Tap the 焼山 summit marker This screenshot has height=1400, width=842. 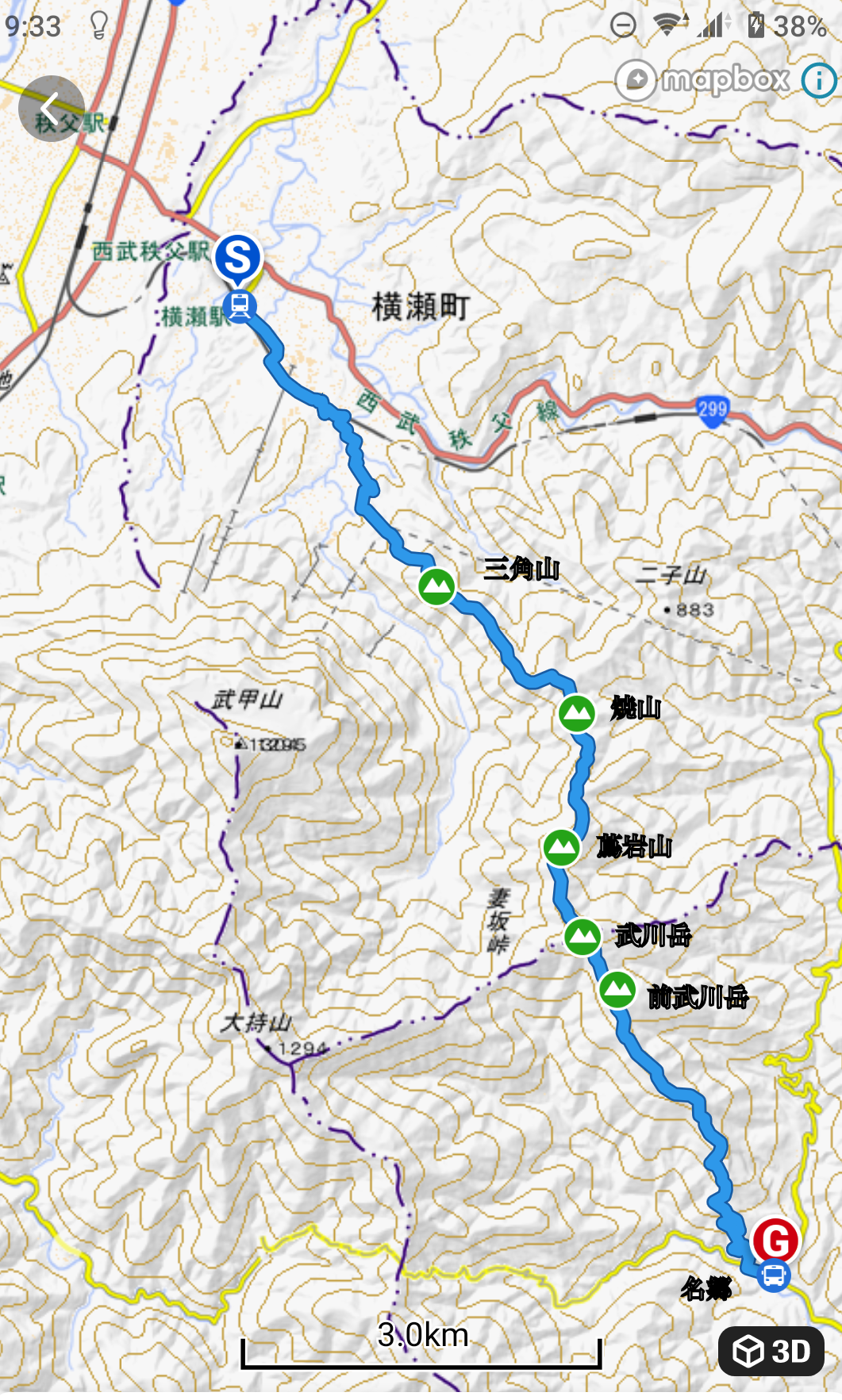point(577,713)
